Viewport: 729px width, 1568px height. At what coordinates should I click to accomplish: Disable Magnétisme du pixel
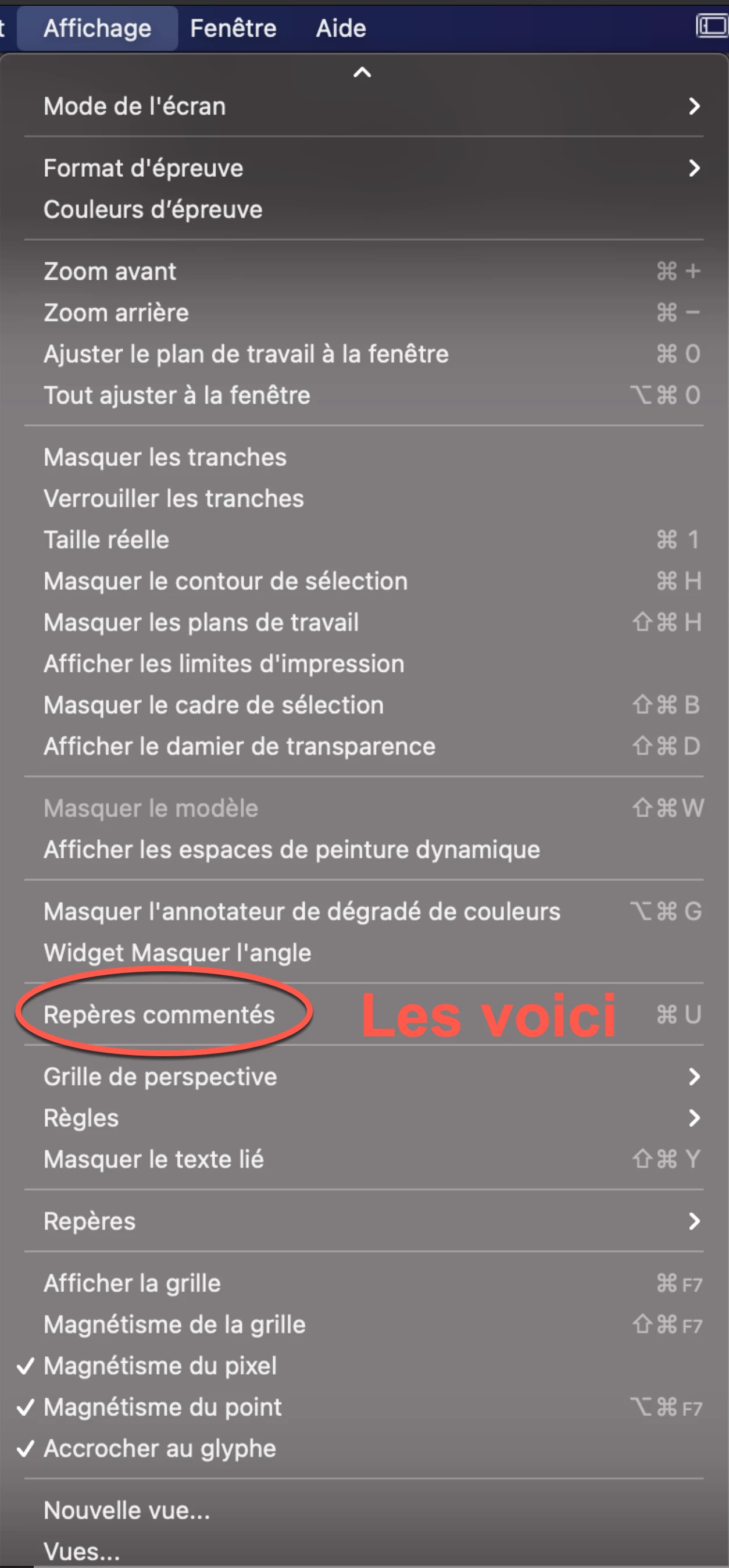click(160, 1366)
